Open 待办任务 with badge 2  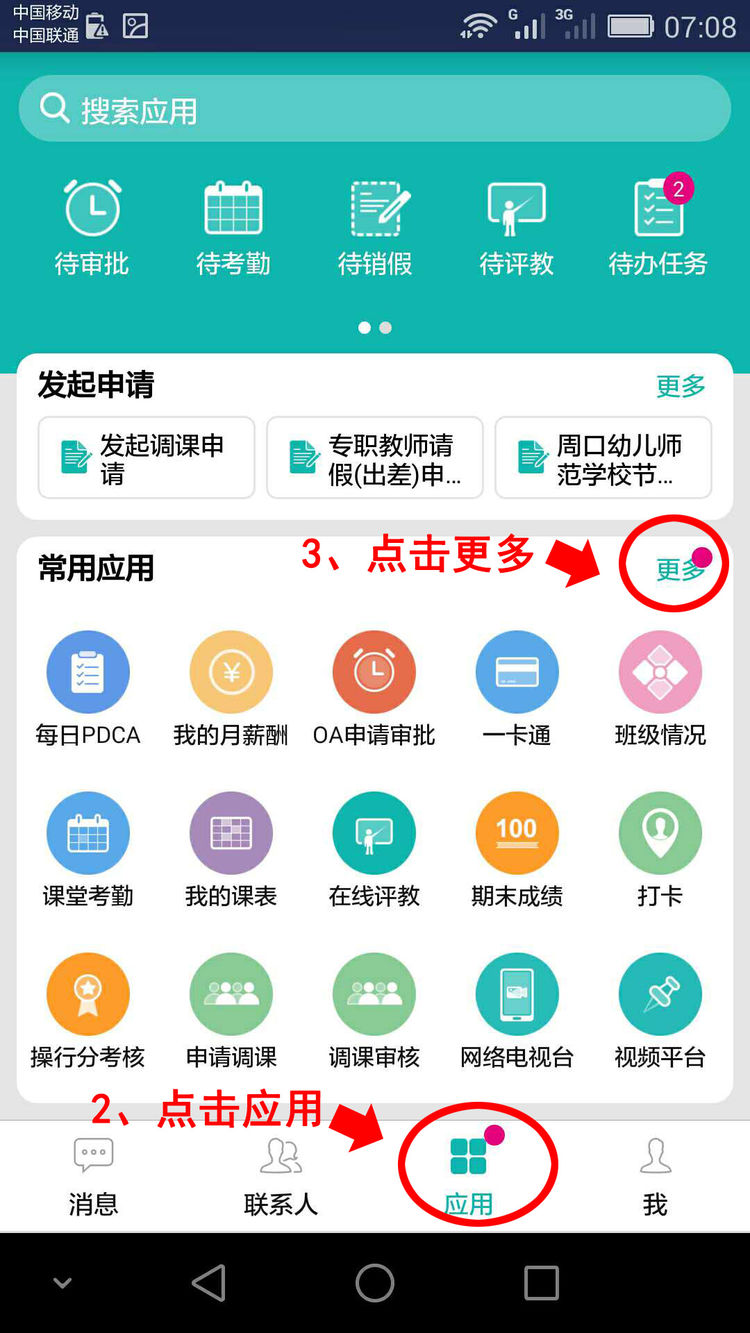coord(658,226)
